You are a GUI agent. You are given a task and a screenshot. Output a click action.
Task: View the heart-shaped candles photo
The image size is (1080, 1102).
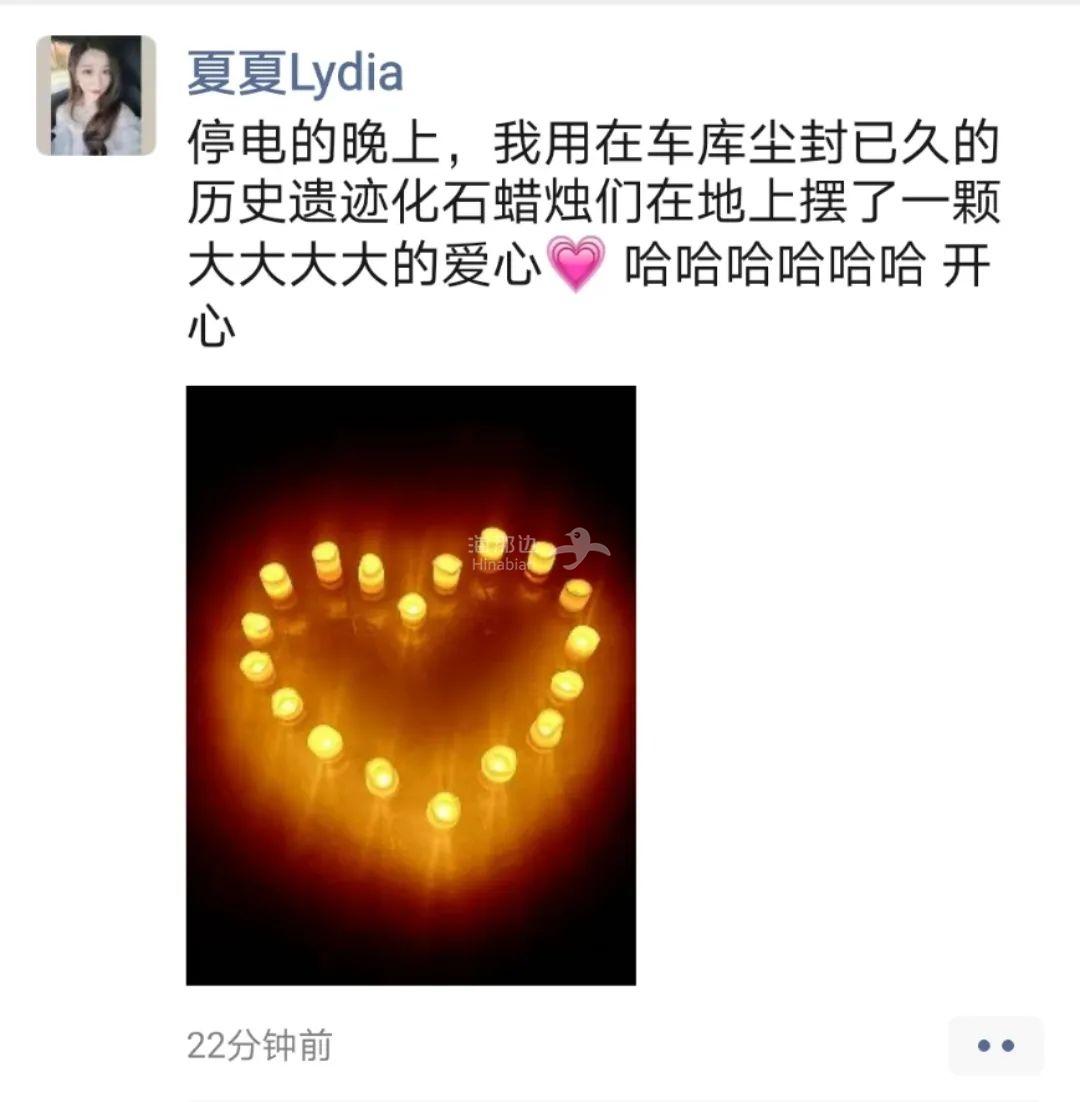[411, 685]
